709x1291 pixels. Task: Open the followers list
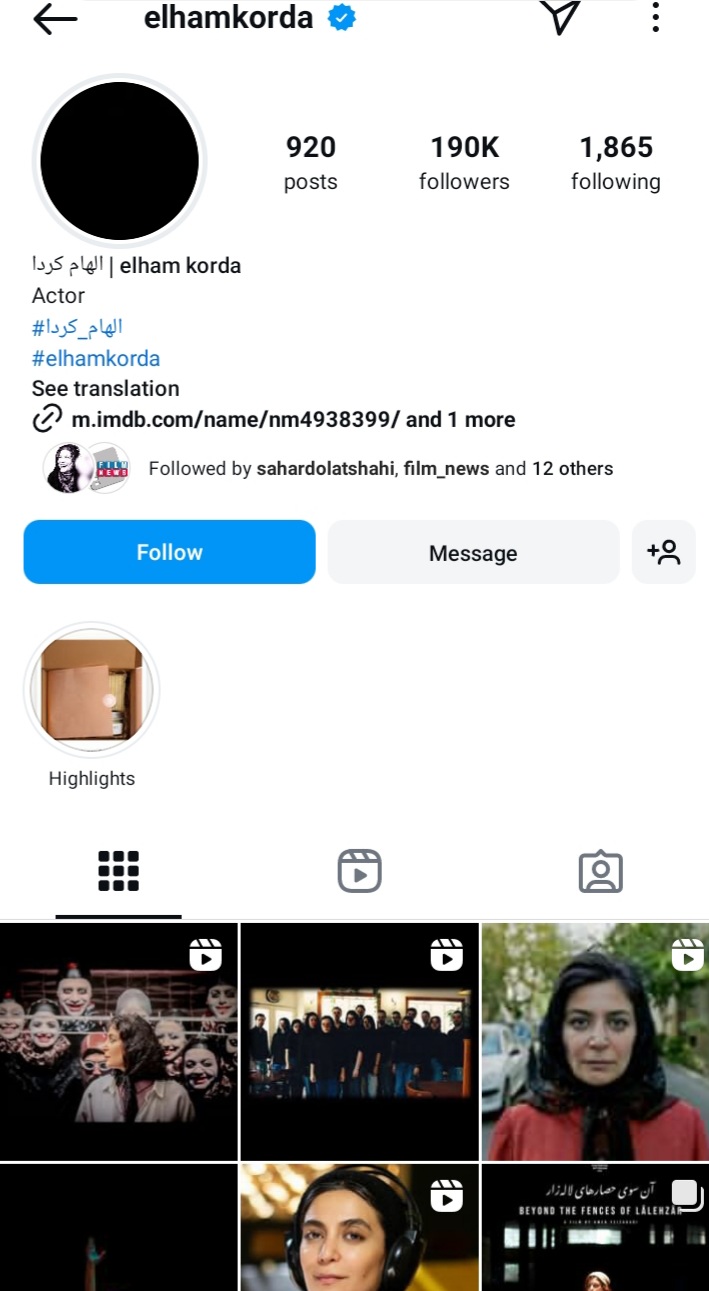(x=464, y=162)
